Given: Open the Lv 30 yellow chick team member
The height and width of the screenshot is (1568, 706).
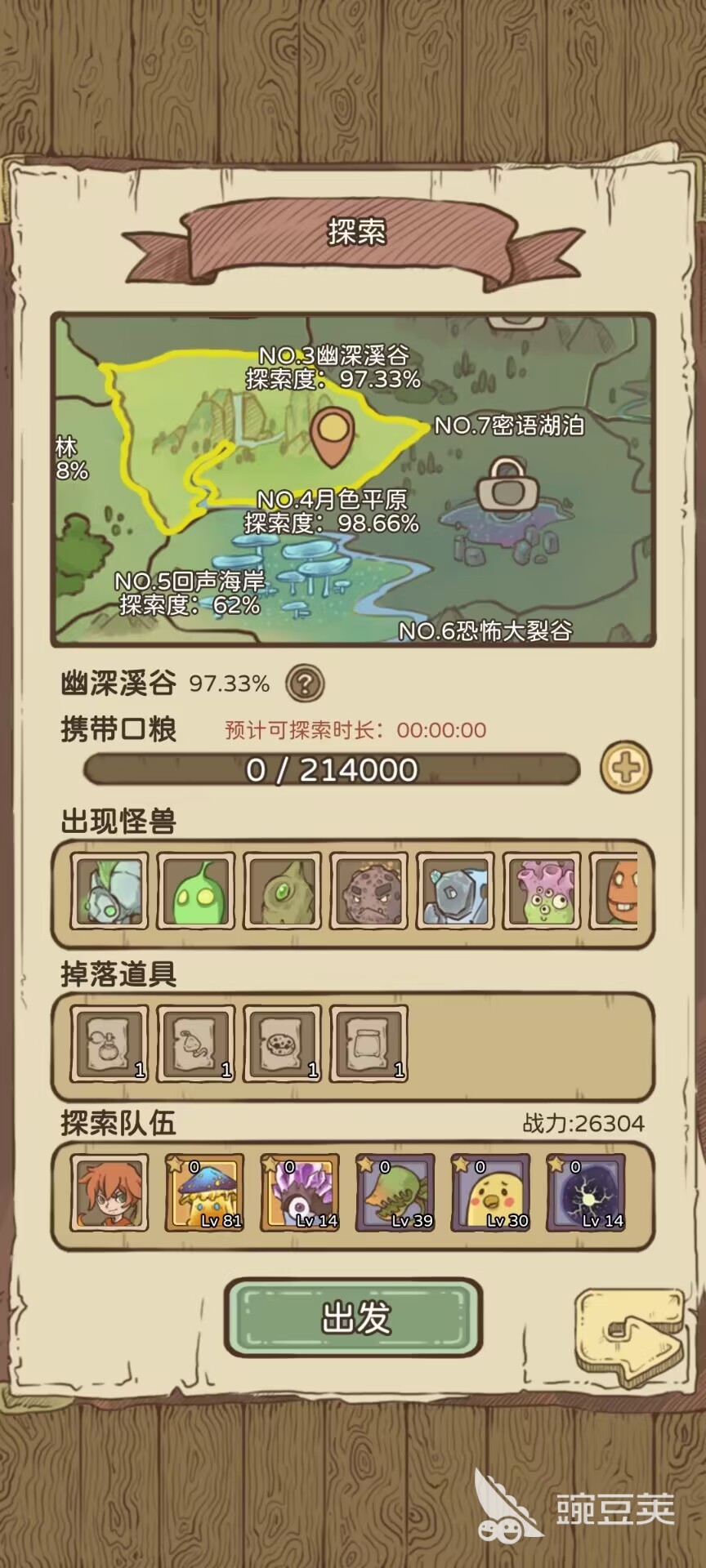Looking at the screenshot, I should click(491, 1193).
